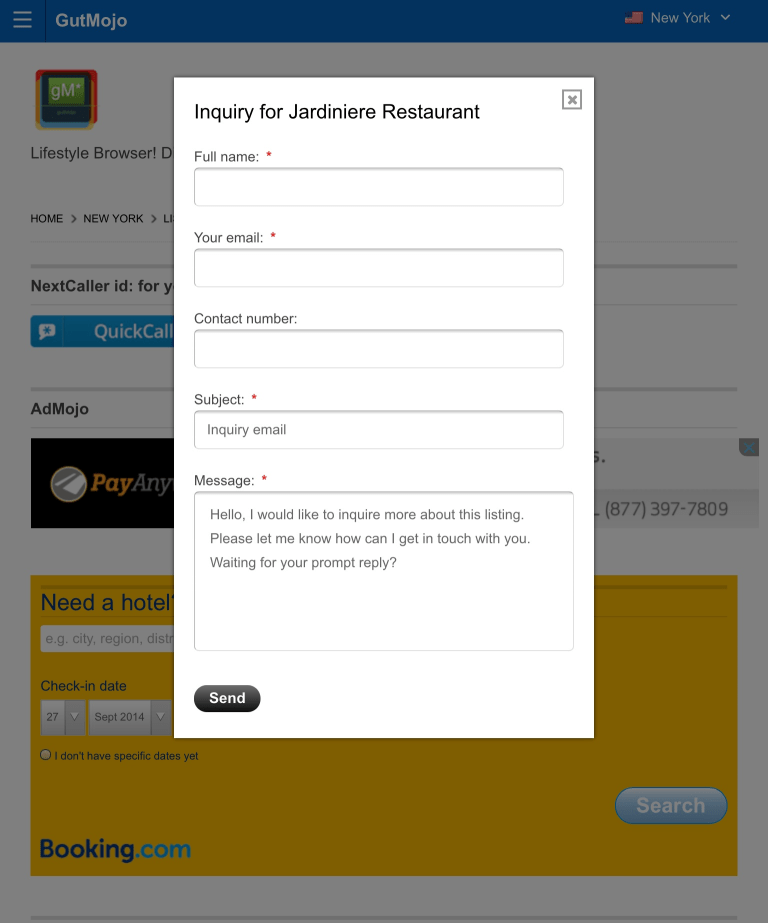The image size is (768, 923).
Task: Close the PayAnywhere ad
Action: pos(749,447)
